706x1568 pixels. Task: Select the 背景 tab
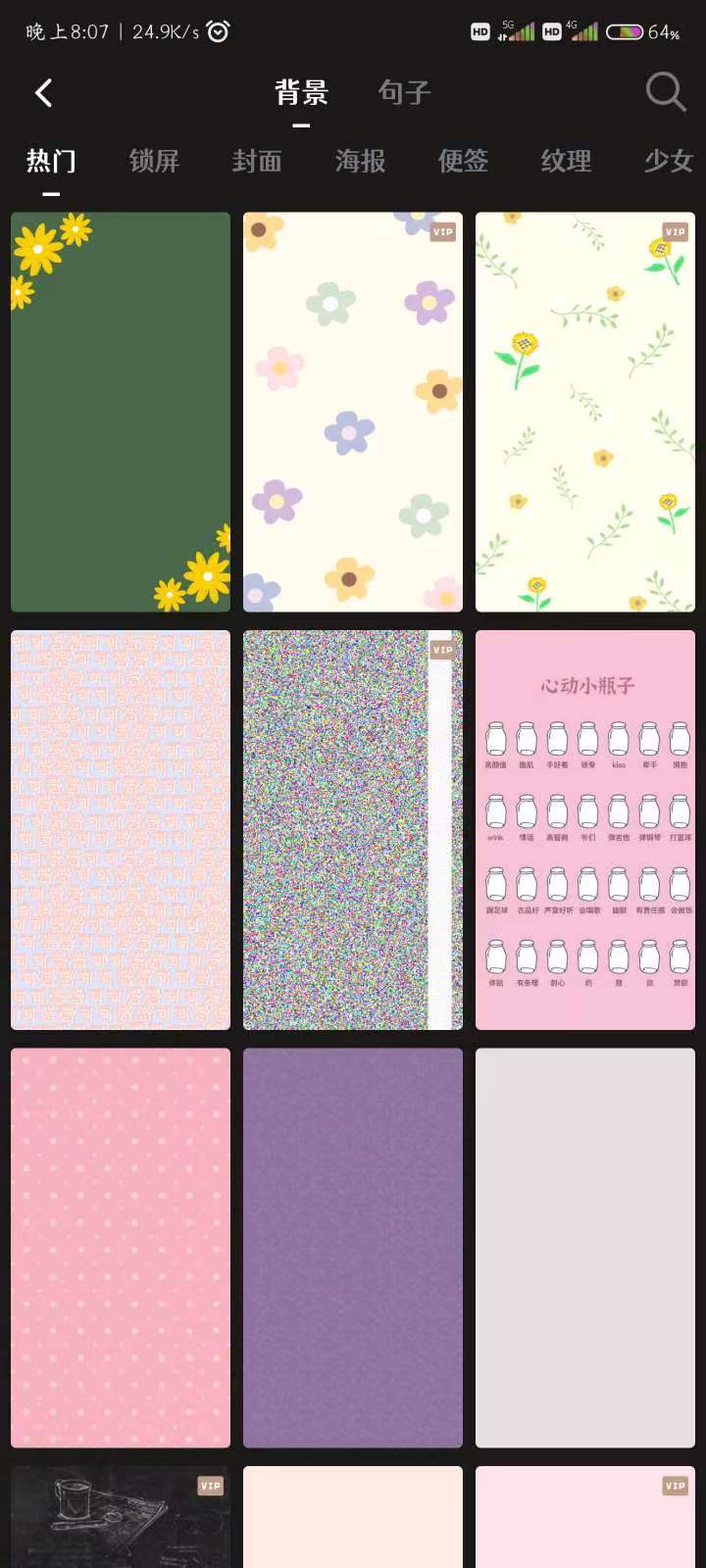pyautogui.click(x=301, y=92)
